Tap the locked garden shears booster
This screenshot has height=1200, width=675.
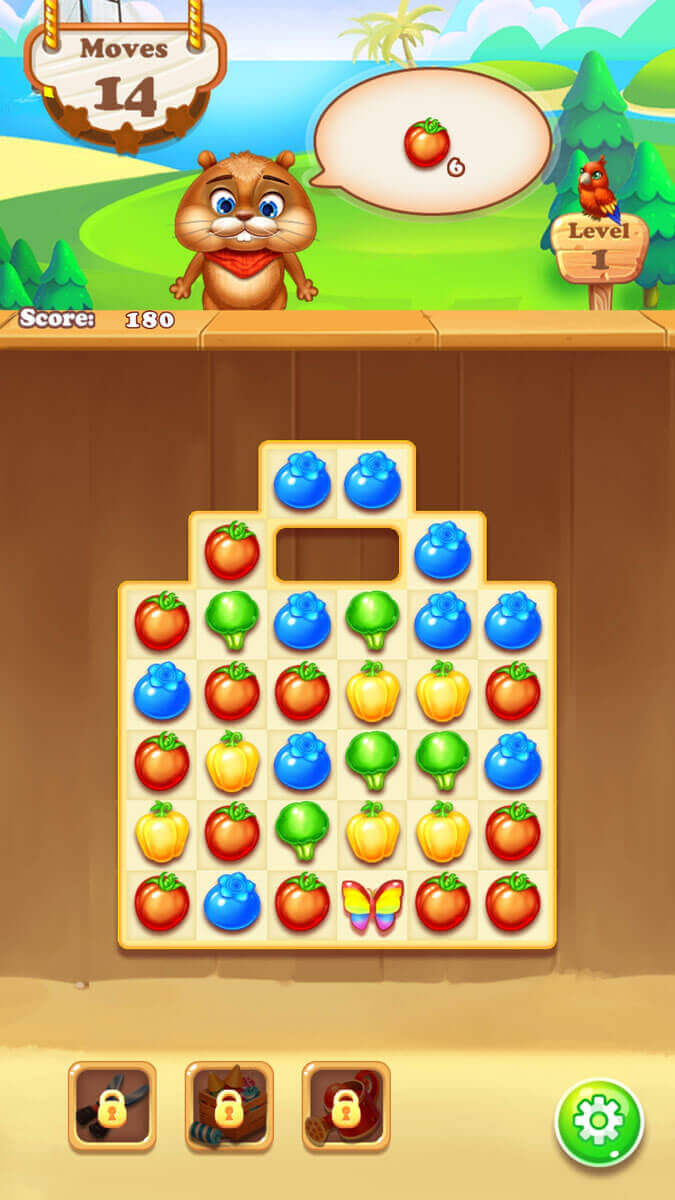click(x=112, y=1106)
